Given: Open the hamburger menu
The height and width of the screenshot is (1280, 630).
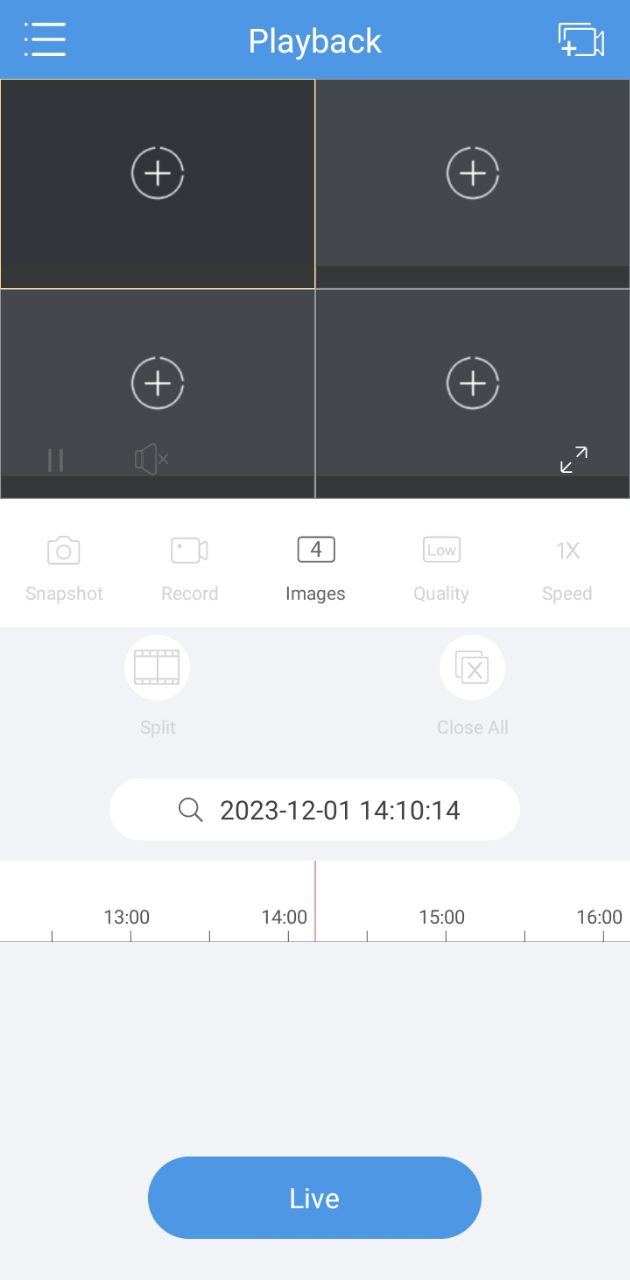Looking at the screenshot, I should [45, 40].
